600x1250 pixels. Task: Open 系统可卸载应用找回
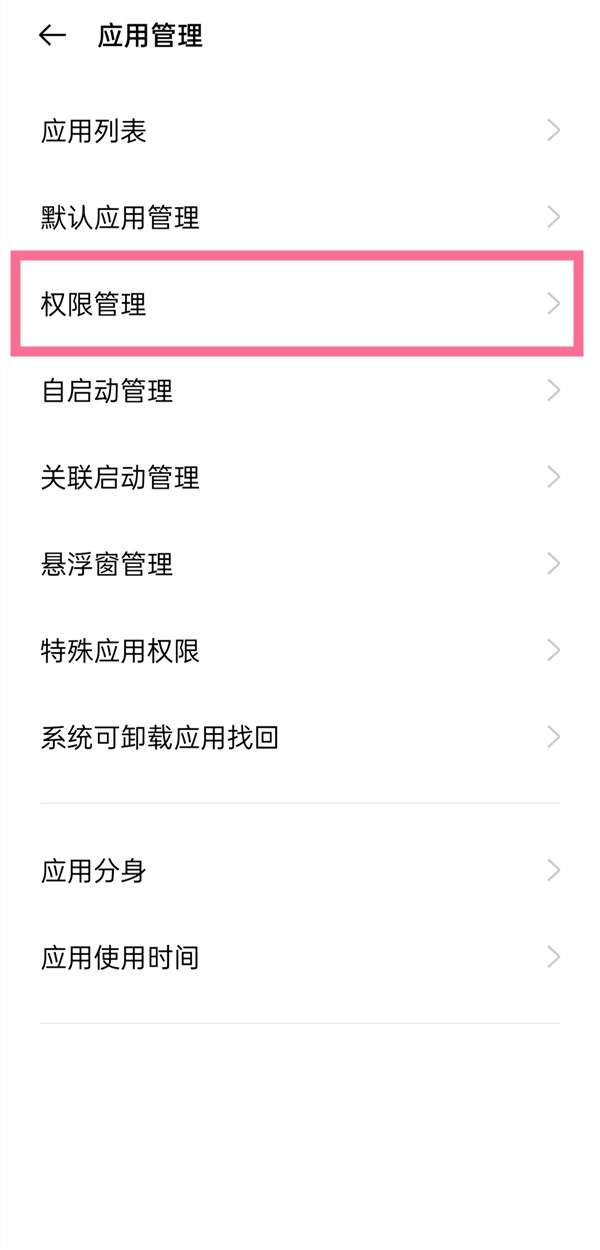pyautogui.click(x=300, y=738)
